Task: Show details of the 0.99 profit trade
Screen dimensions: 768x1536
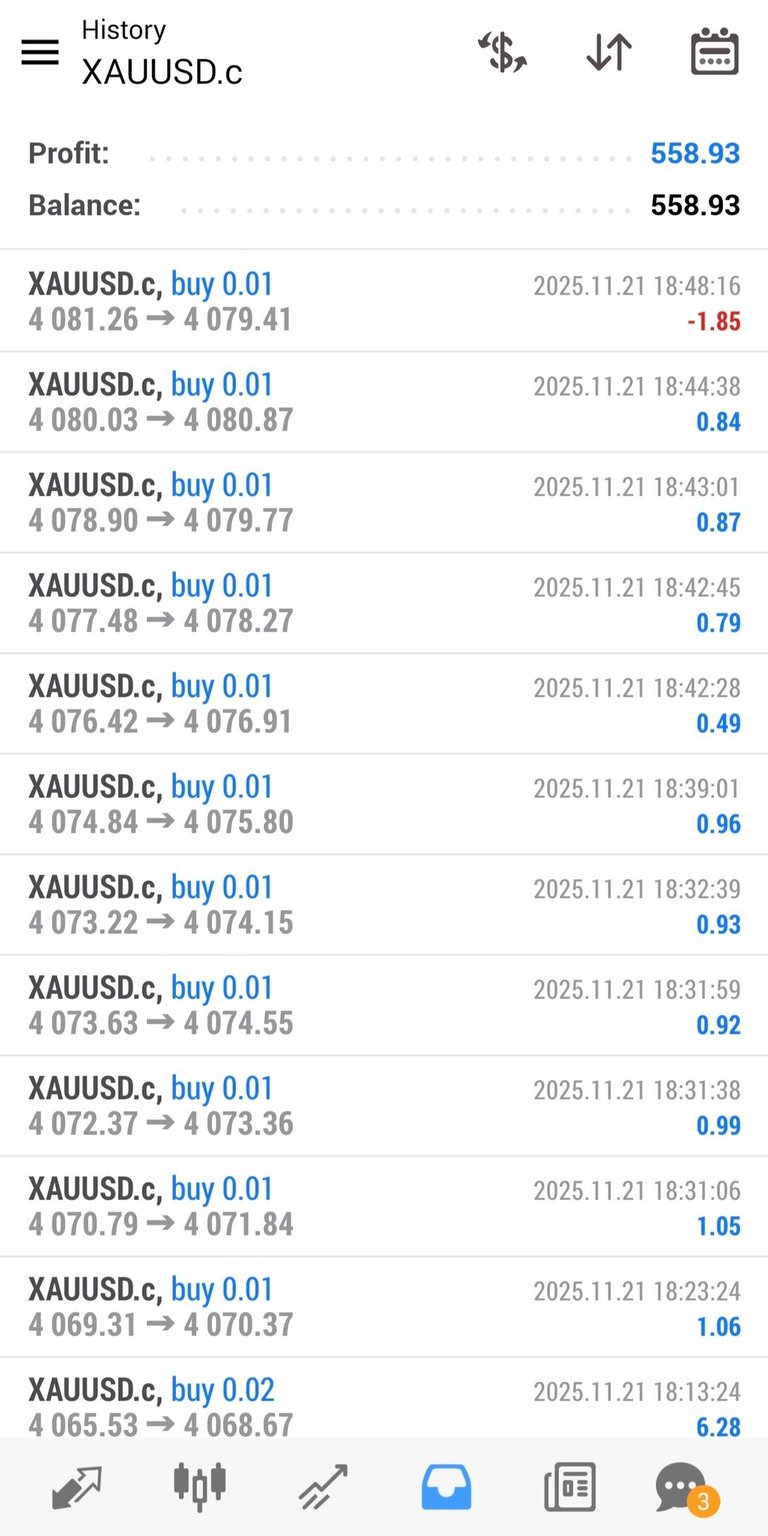Action: (x=384, y=1106)
